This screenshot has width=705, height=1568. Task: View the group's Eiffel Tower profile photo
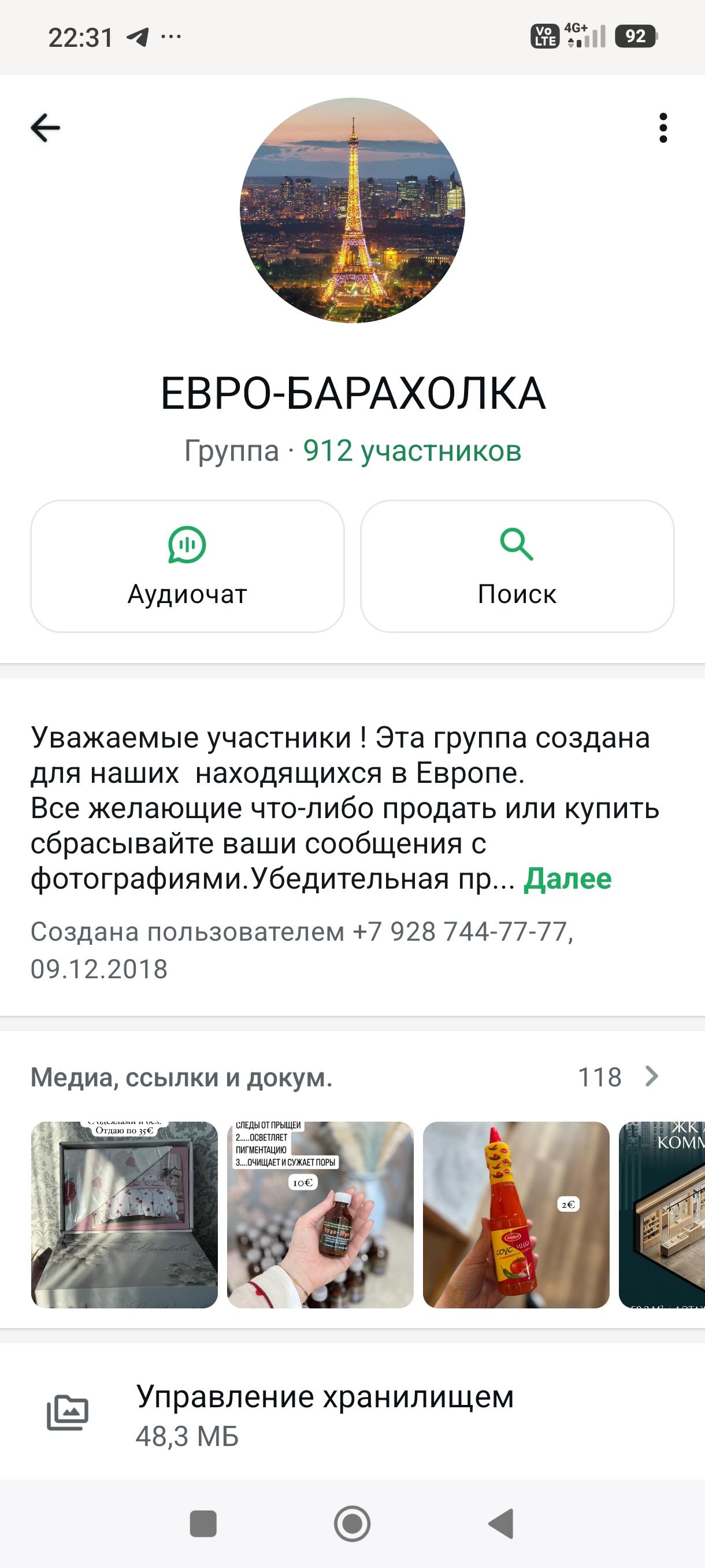pos(352,210)
